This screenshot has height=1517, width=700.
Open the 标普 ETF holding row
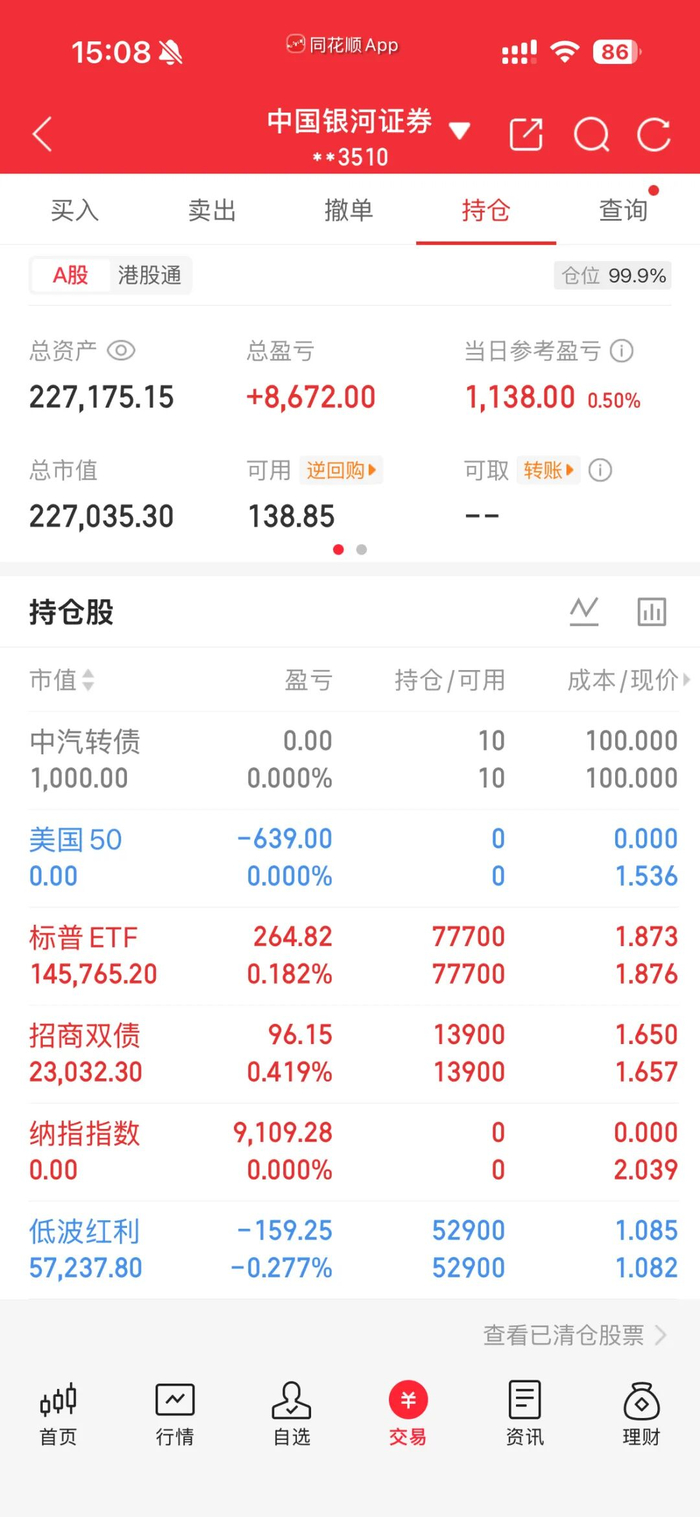tap(350, 956)
